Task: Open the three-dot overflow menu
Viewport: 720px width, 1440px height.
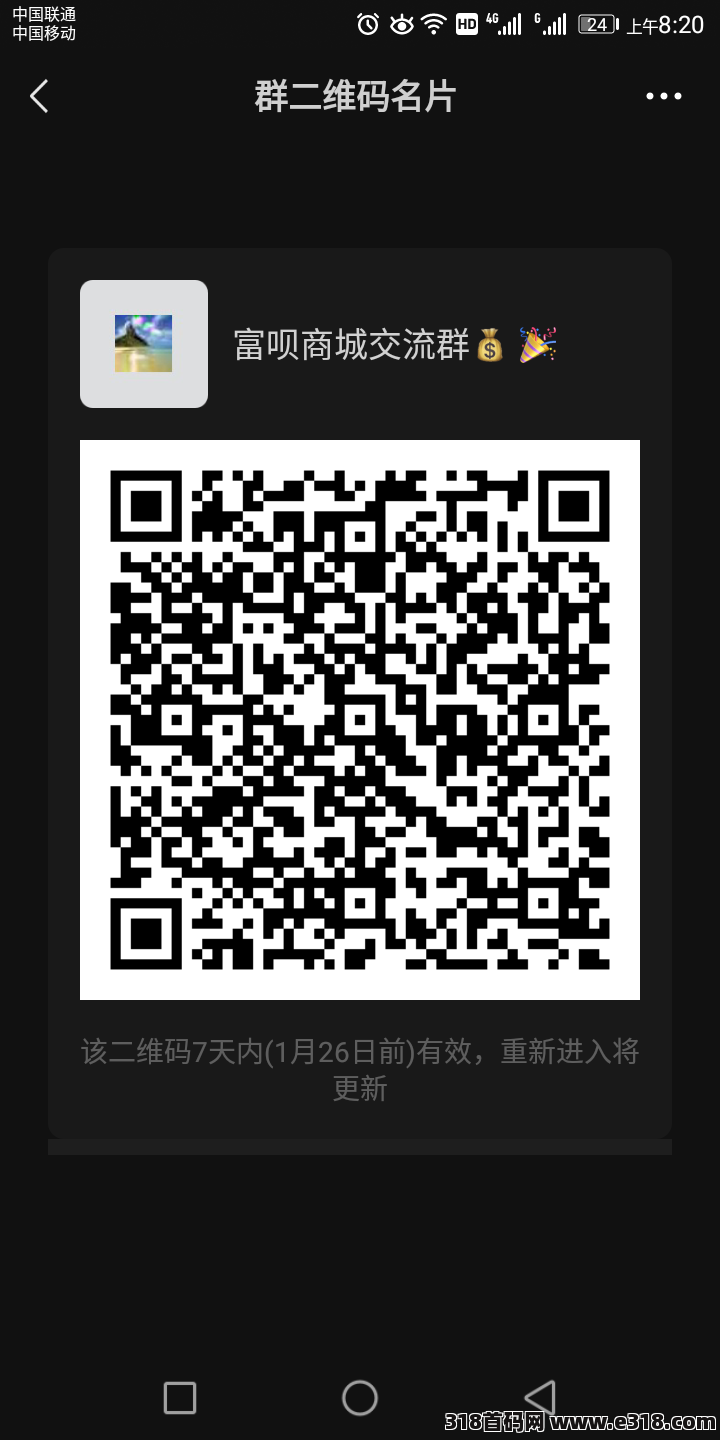Action: pyautogui.click(x=663, y=96)
